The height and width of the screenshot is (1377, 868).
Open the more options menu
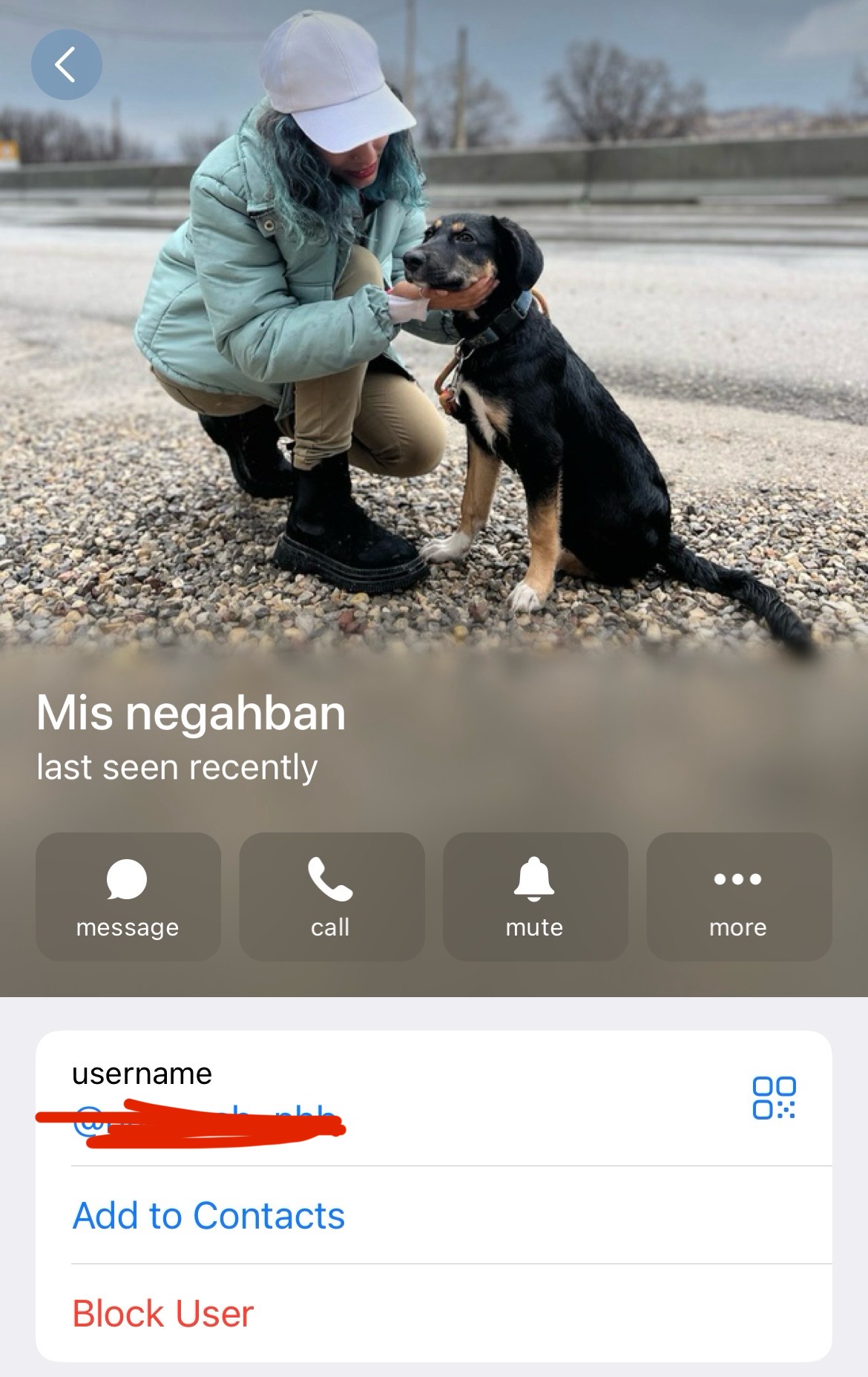pyautogui.click(x=738, y=896)
